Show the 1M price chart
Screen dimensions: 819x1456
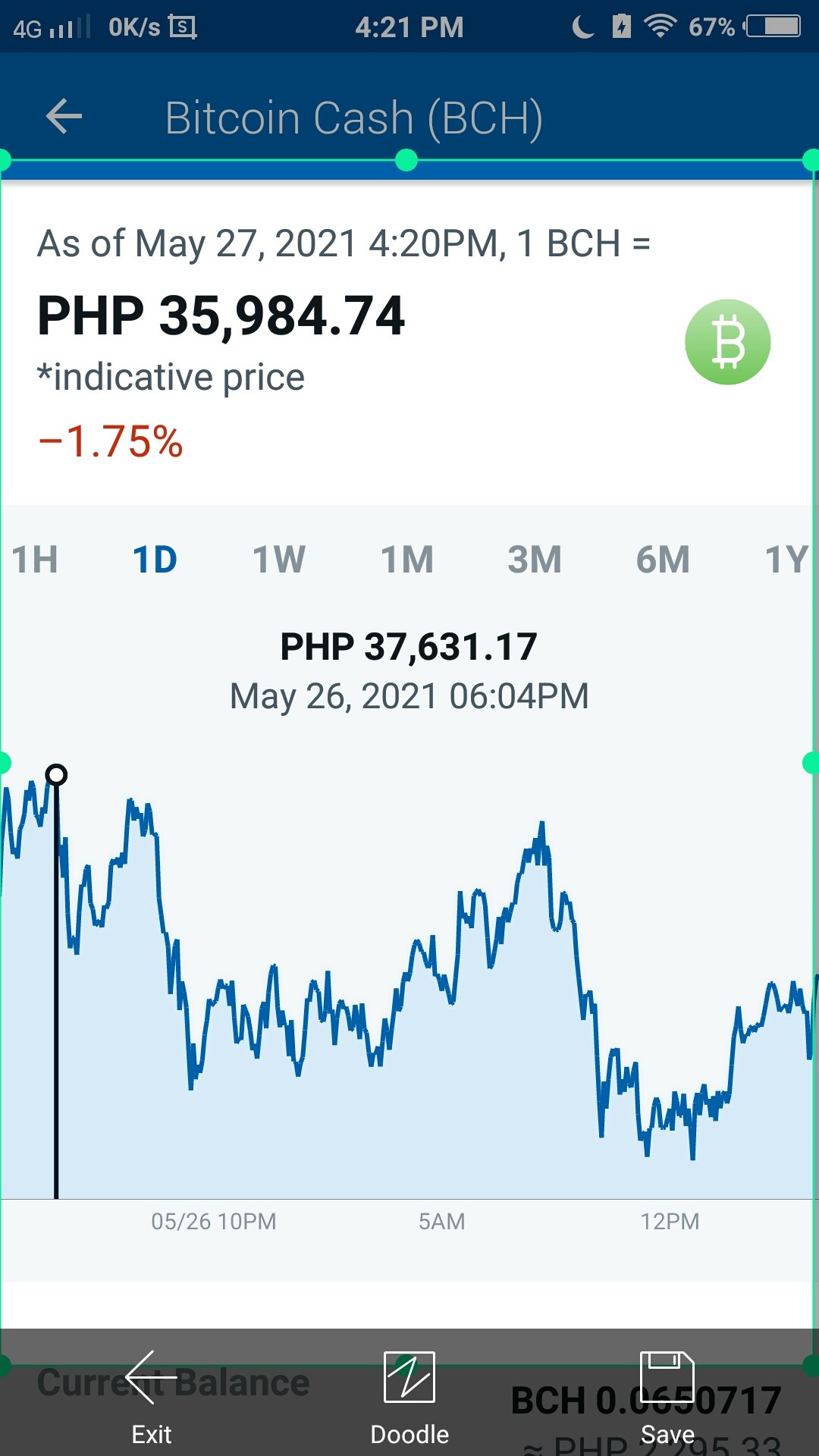pyautogui.click(x=407, y=560)
